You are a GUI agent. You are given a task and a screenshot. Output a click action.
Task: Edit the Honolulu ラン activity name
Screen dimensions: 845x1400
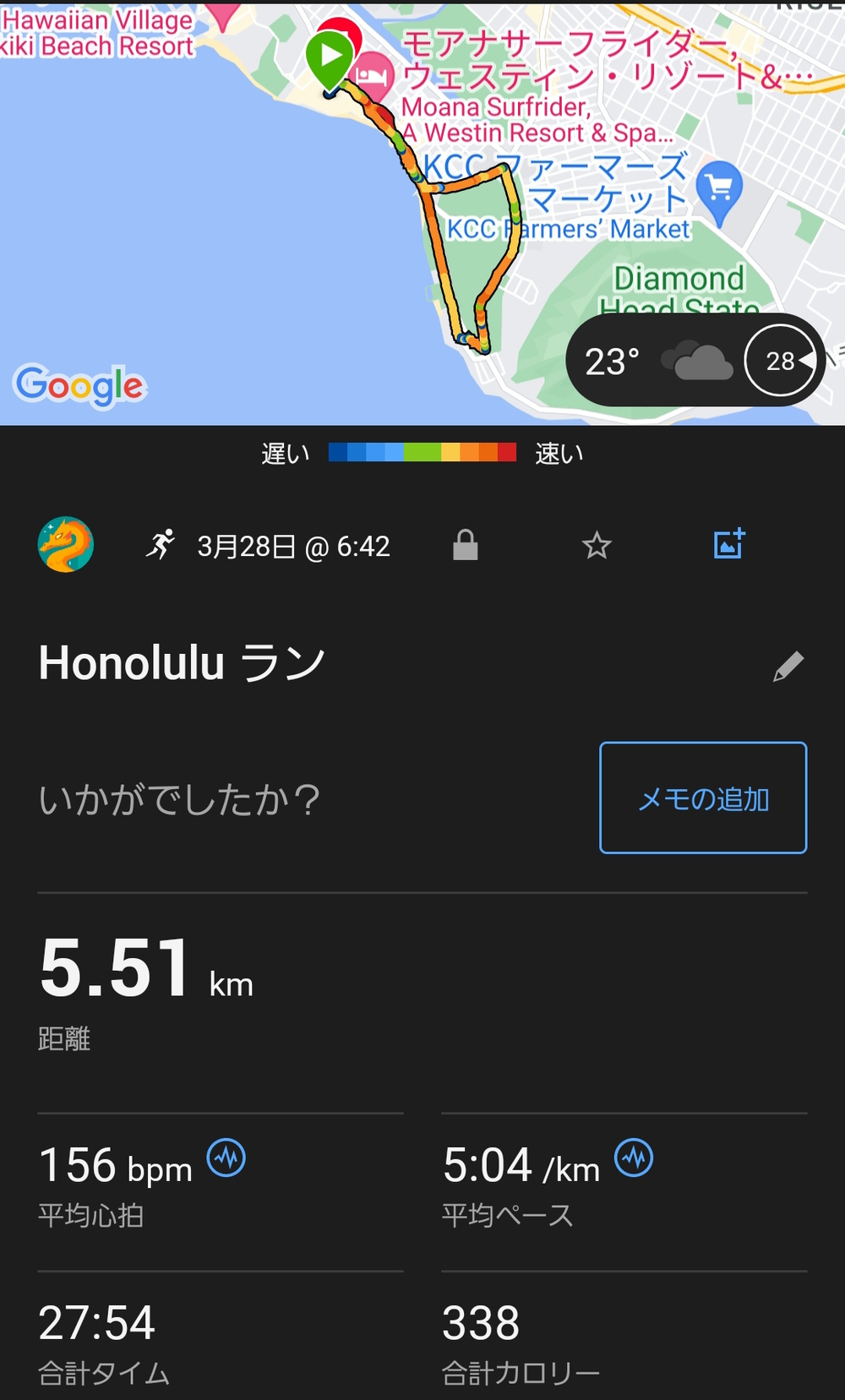788,667
